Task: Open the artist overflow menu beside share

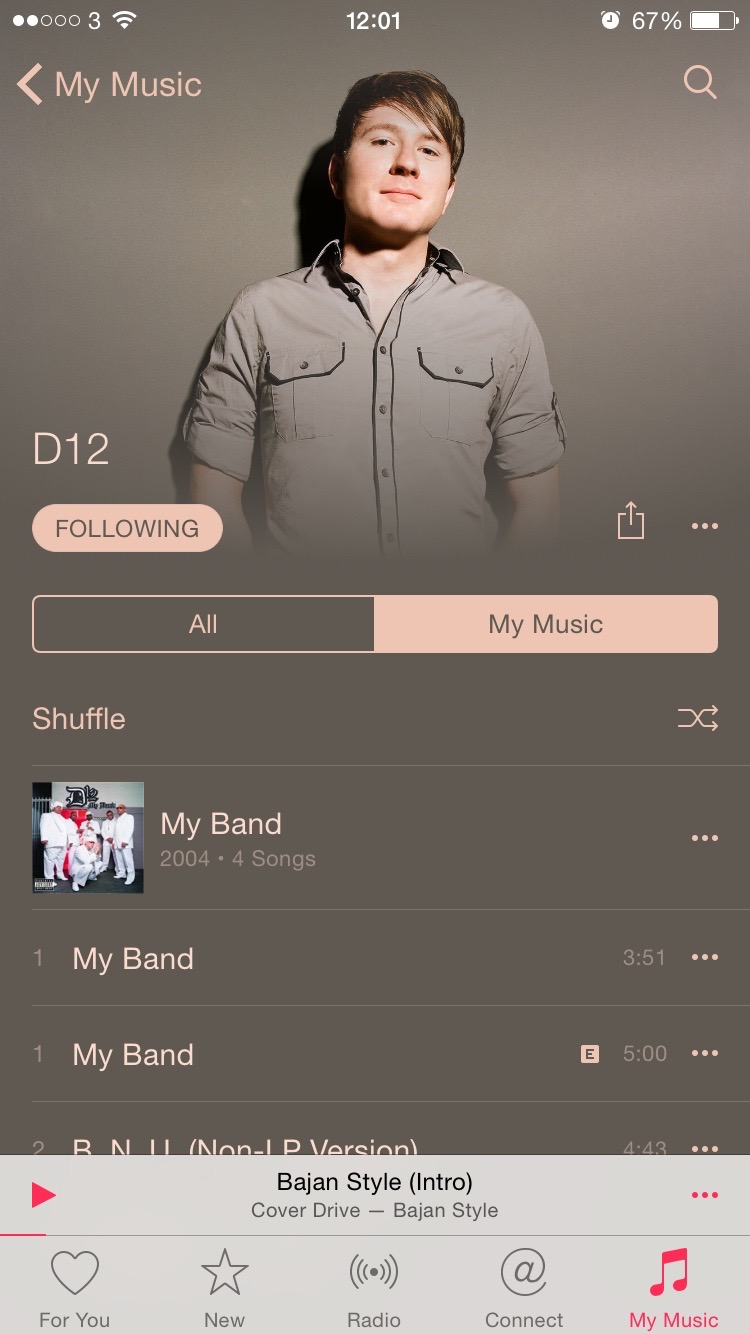Action: [x=704, y=526]
